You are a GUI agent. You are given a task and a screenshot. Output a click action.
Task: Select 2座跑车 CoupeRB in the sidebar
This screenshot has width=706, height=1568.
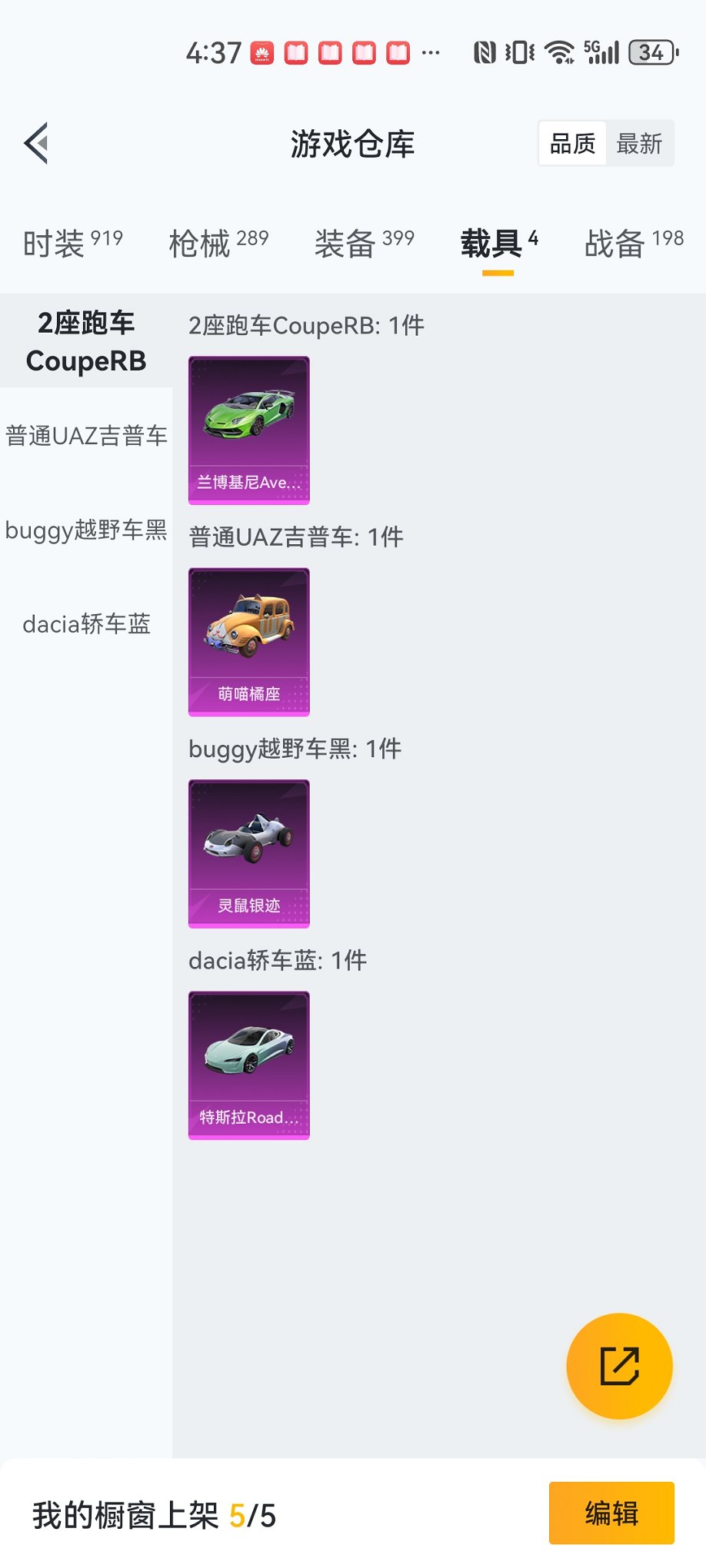[x=86, y=341]
